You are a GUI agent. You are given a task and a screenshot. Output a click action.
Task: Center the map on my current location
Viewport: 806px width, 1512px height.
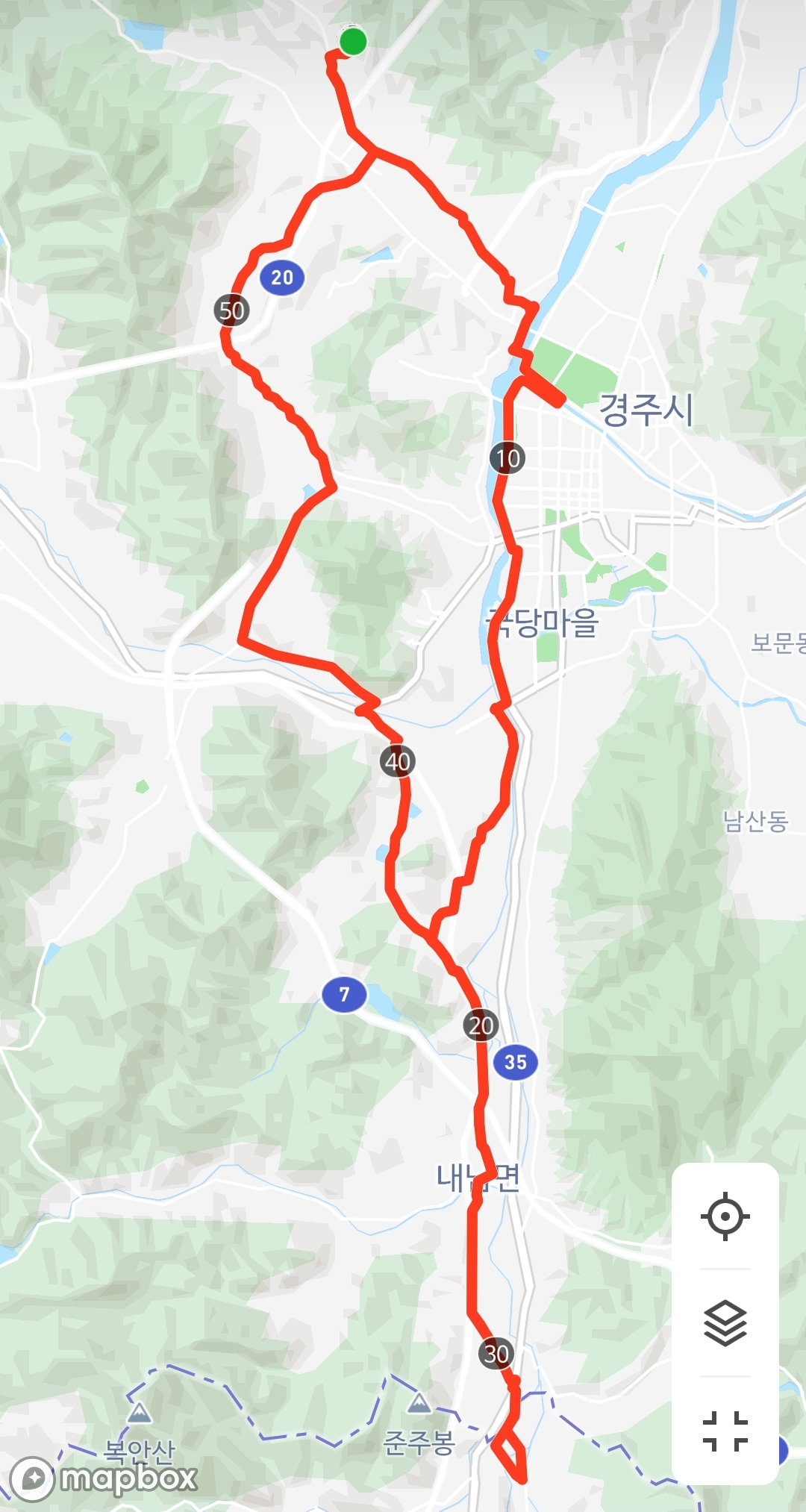(725, 1216)
